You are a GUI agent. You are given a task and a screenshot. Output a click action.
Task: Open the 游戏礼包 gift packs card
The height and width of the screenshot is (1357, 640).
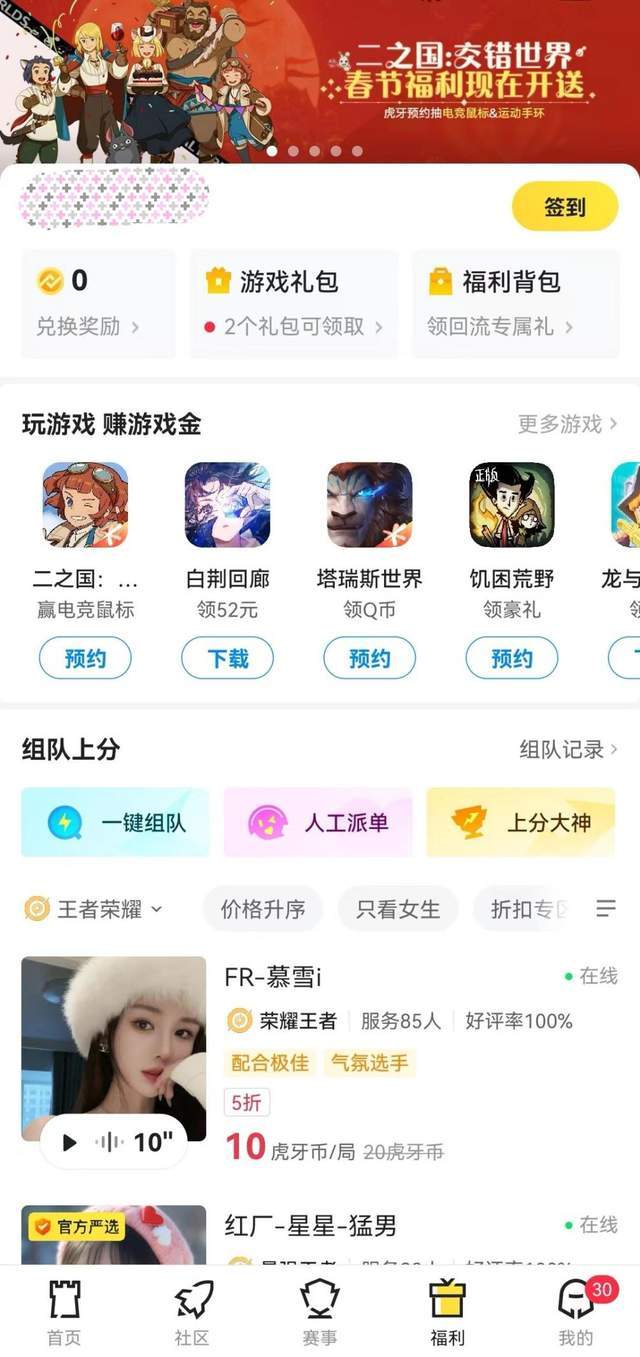294,304
